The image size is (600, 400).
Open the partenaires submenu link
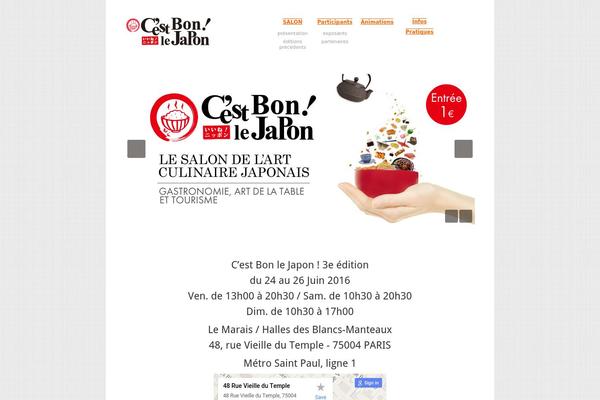335,41
